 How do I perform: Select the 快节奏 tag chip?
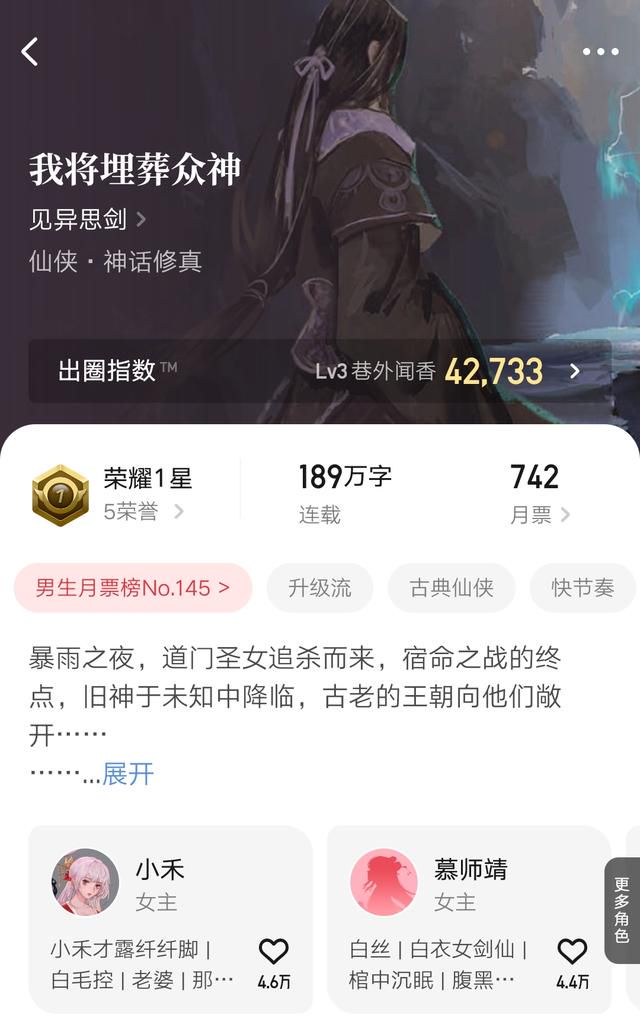(582, 587)
